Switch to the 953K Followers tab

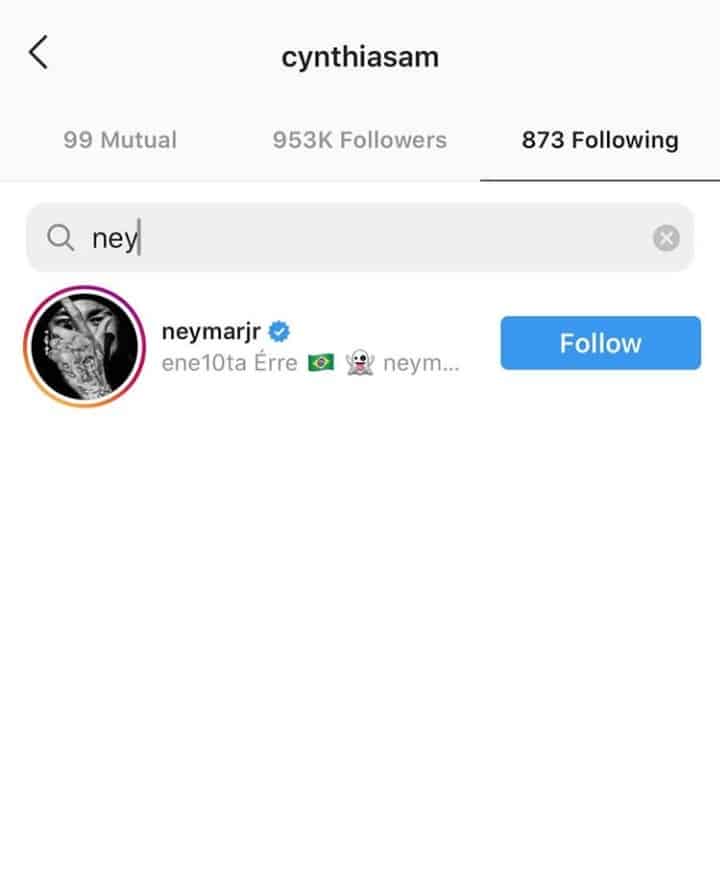tap(360, 140)
